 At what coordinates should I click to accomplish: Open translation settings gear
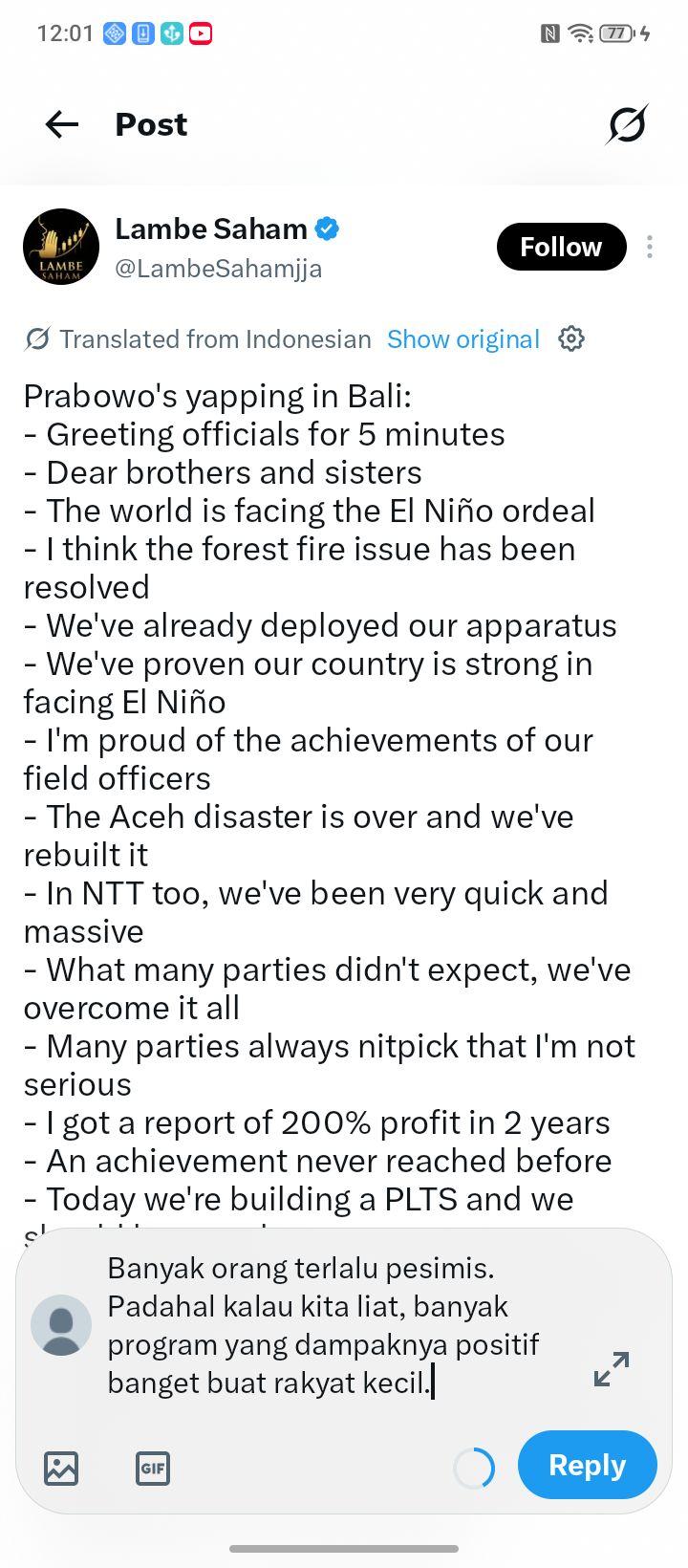coord(571,338)
